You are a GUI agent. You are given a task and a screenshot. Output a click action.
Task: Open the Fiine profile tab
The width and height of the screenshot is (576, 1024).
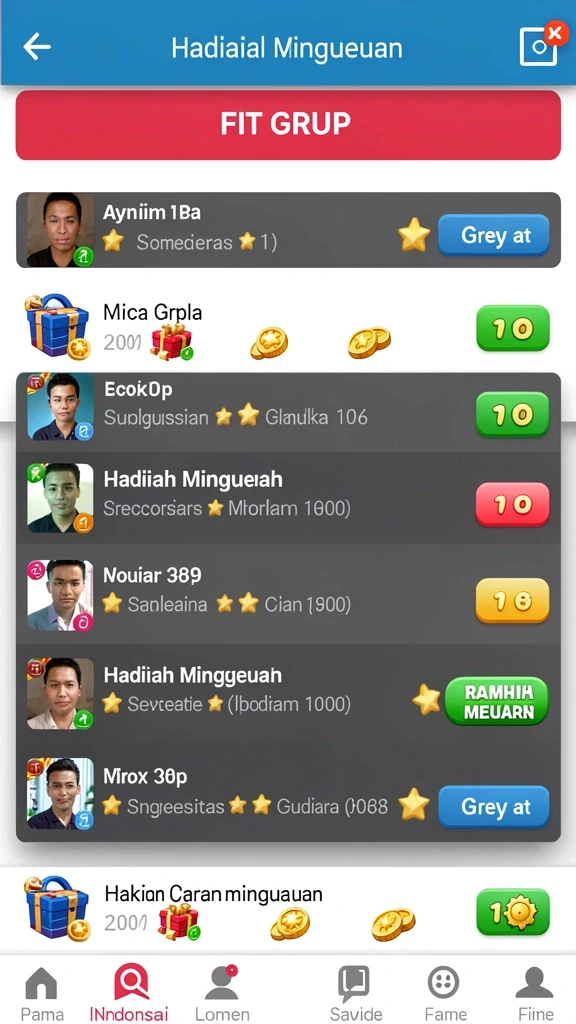(536, 993)
